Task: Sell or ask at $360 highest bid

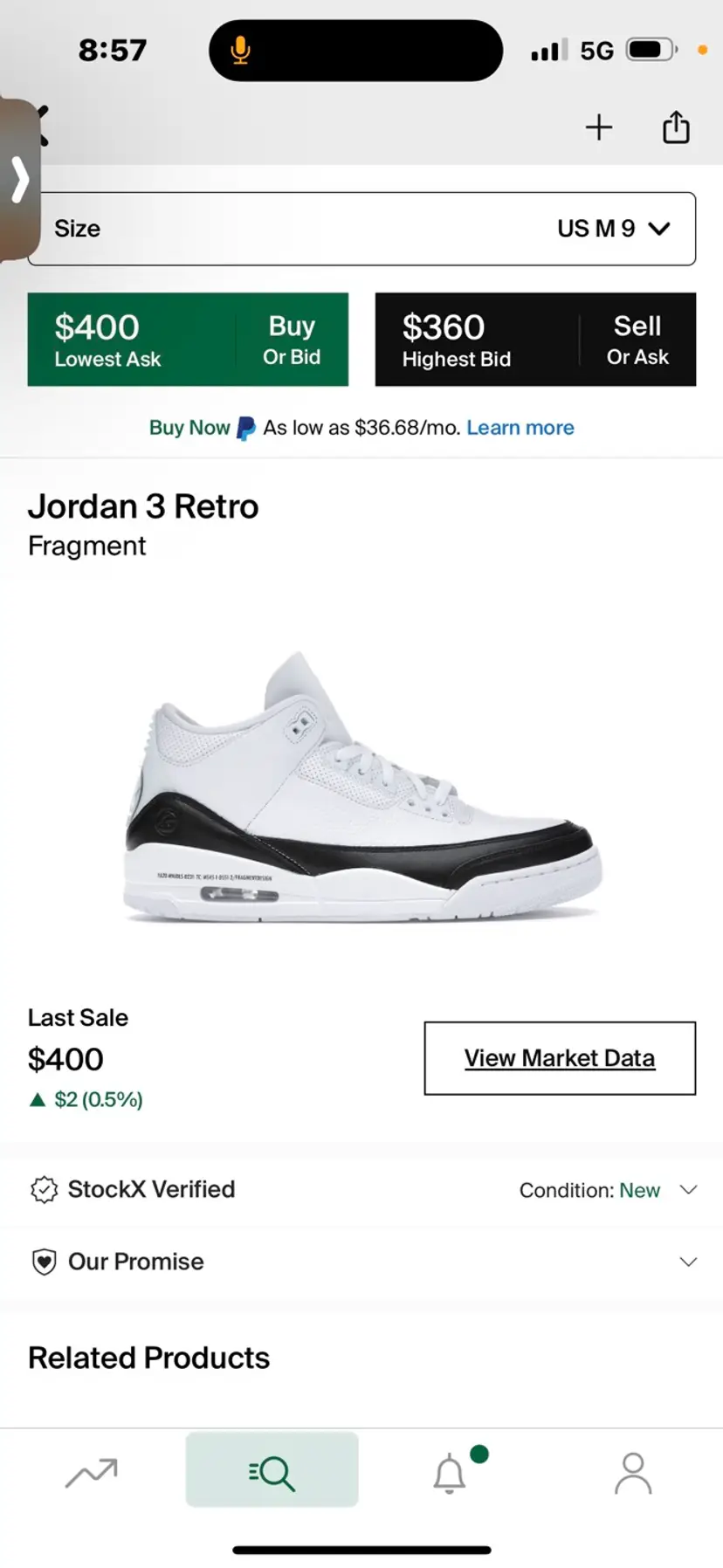Action: pos(535,340)
